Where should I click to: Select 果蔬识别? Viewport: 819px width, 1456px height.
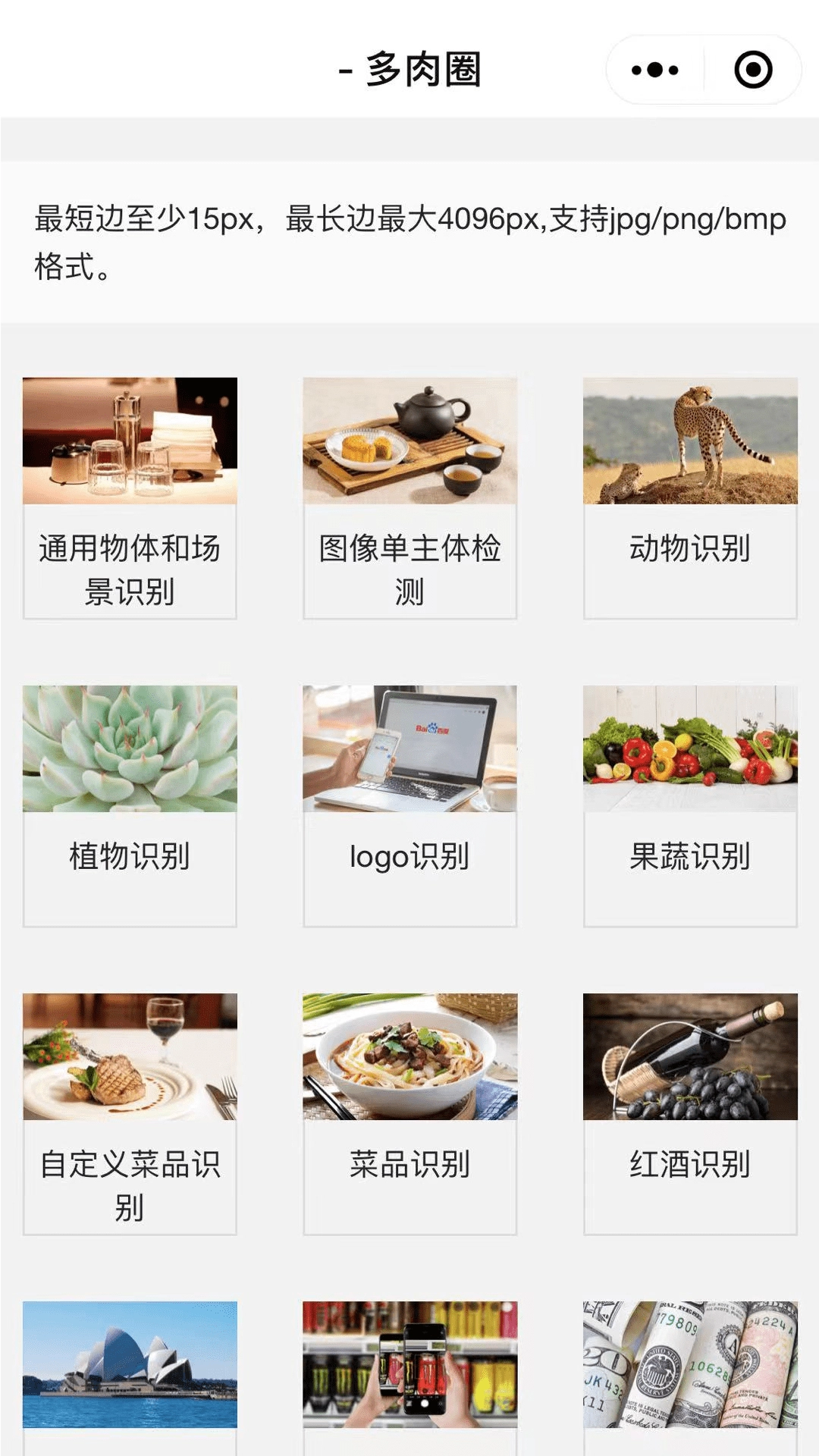690,805
